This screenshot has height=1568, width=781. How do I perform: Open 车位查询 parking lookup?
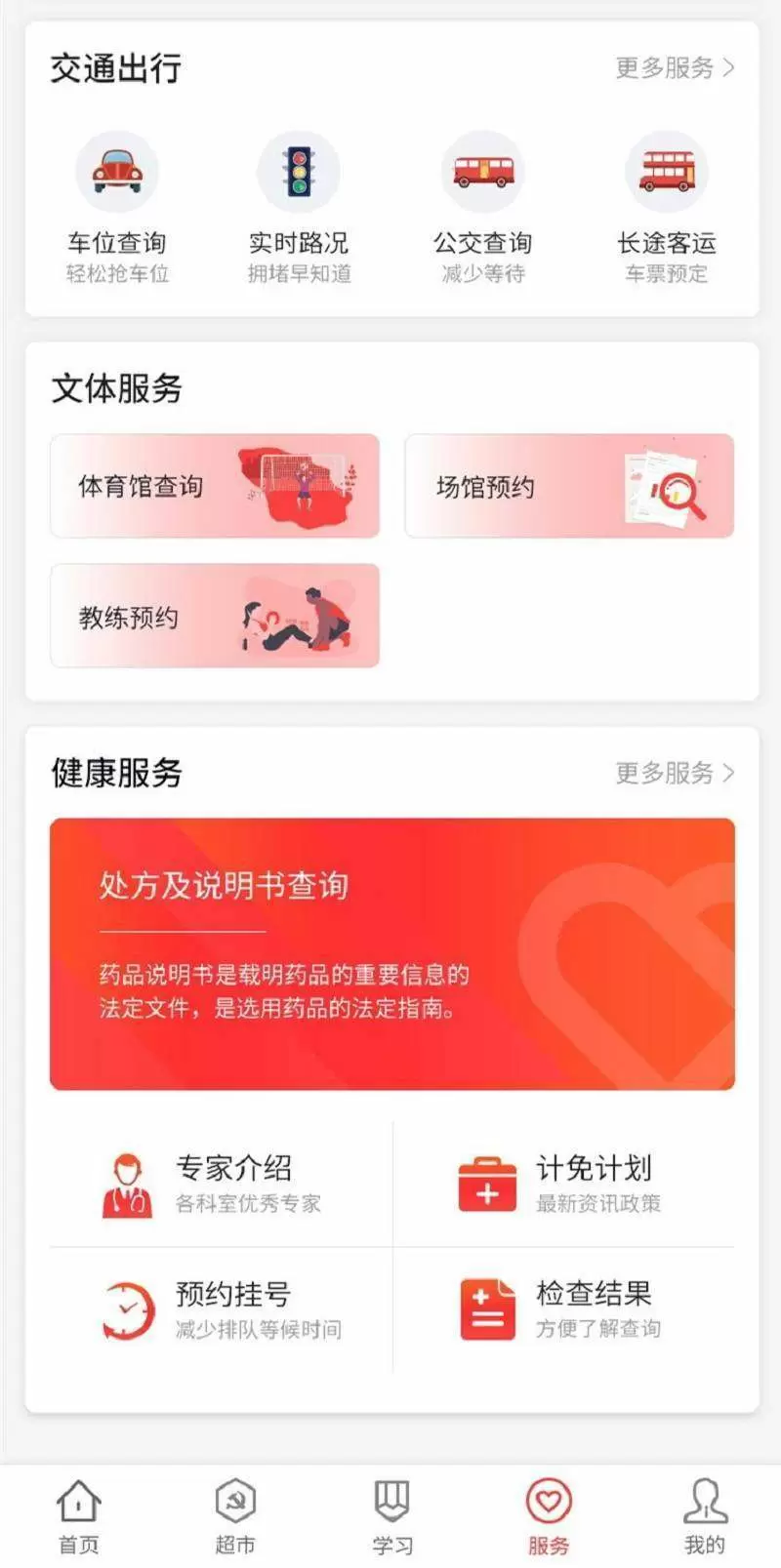pos(117,207)
